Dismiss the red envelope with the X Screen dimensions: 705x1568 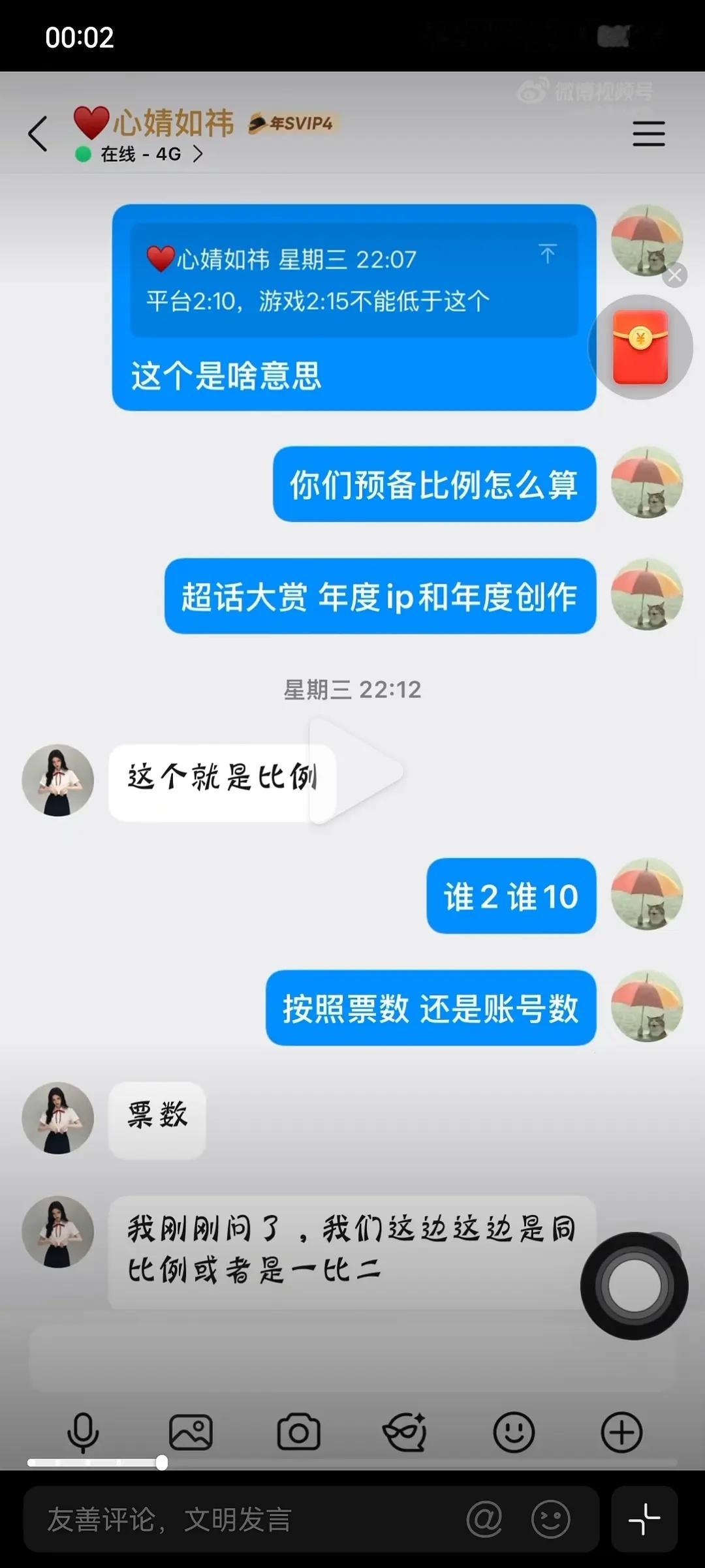click(x=675, y=275)
